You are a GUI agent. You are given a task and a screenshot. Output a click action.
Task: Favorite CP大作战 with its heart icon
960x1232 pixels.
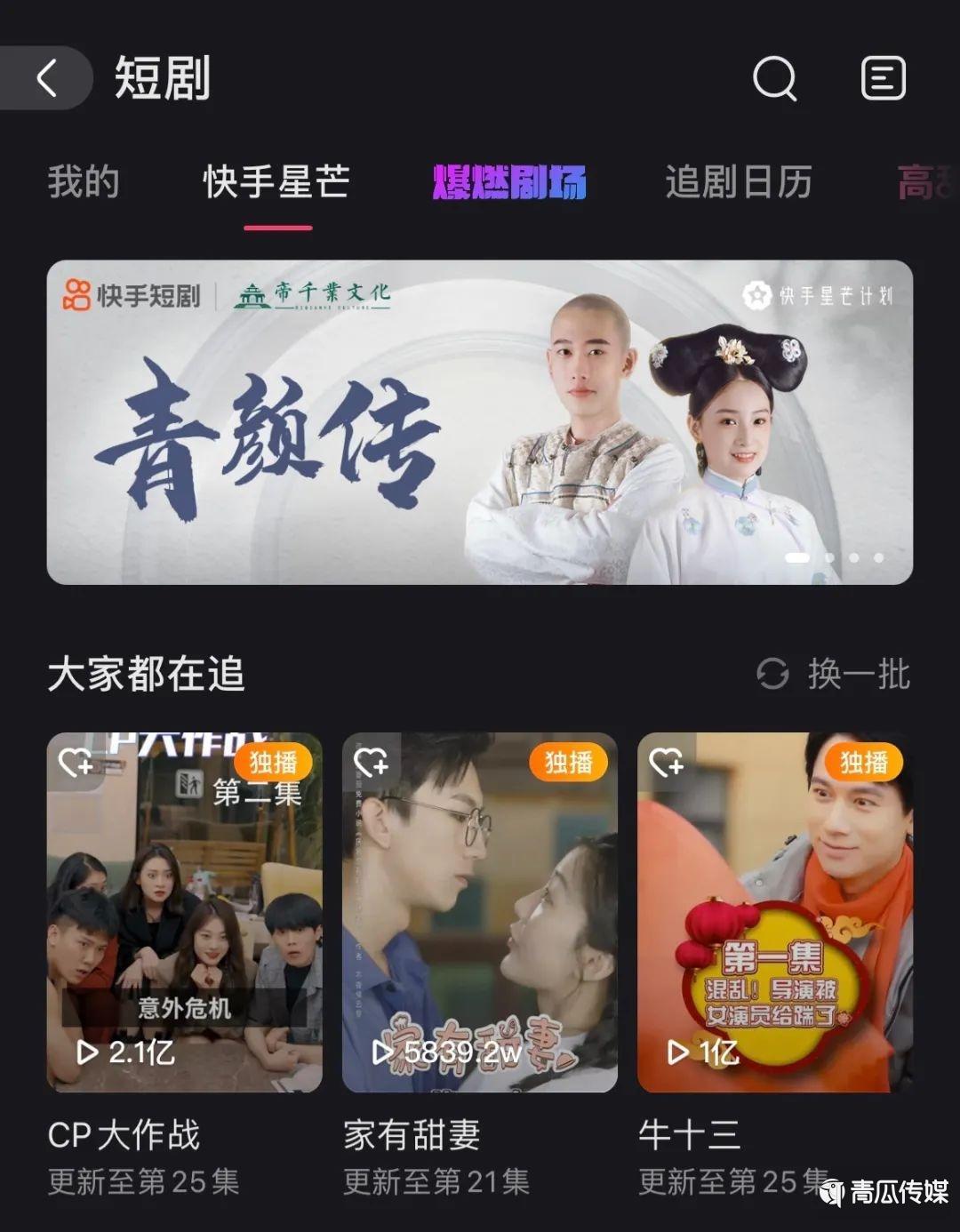coord(75,762)
